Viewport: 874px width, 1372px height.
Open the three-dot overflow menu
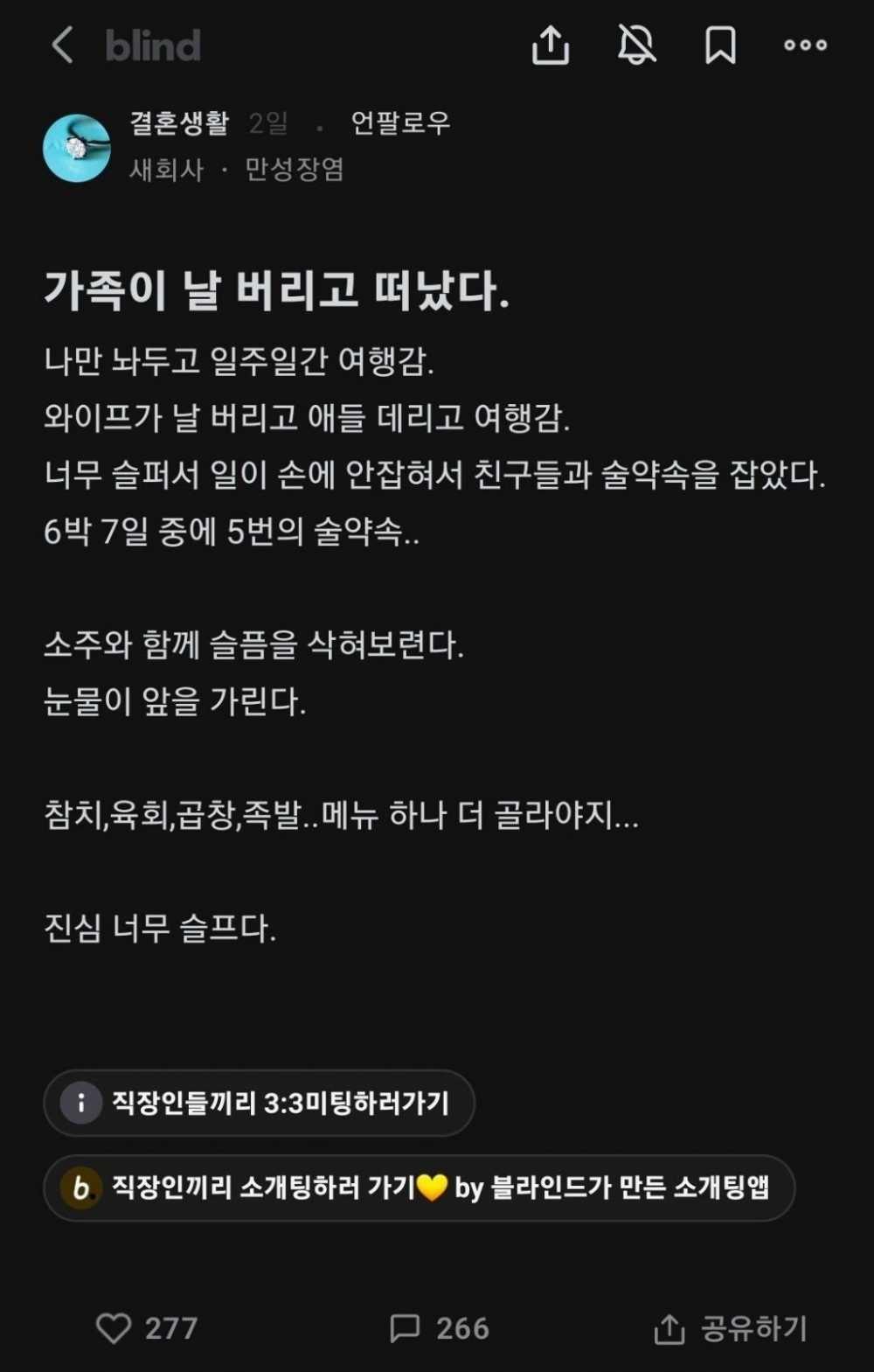[805, 45]
